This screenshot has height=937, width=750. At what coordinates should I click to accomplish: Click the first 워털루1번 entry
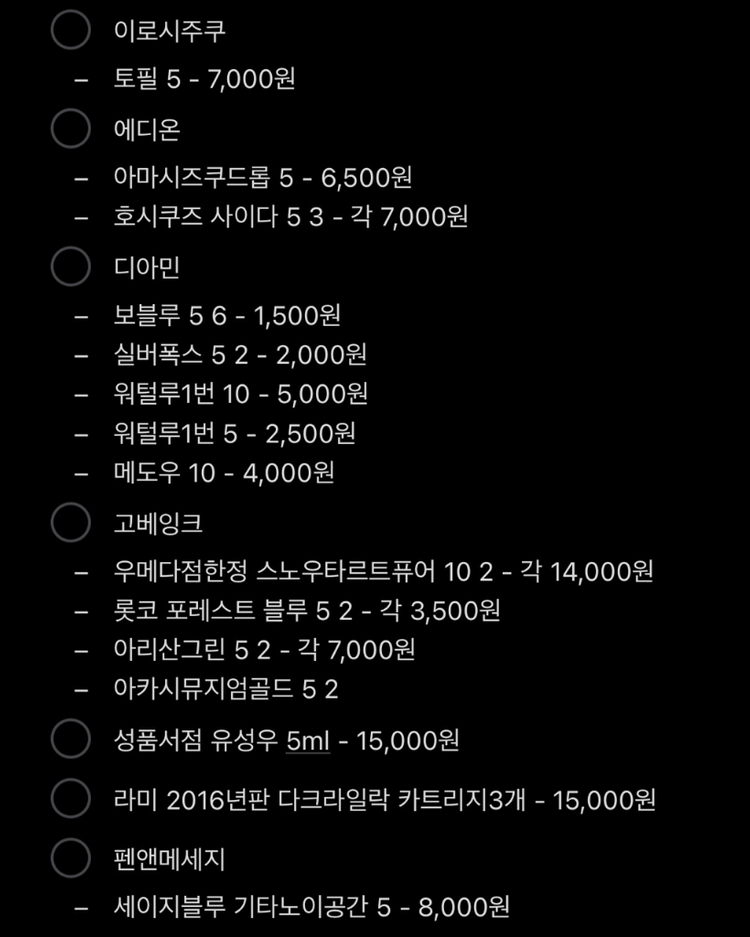click(x=240, y=394)
